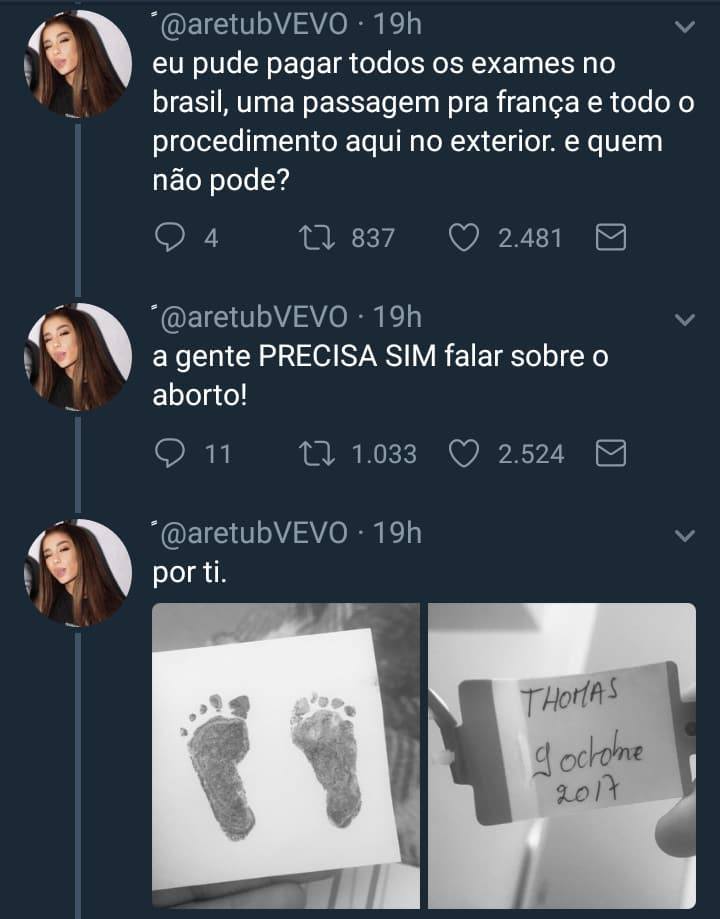Like the tweet with 2.524 likes
The width and height of the screenshot is (720, 919).
pyautogui.click(x=463, y=454)
